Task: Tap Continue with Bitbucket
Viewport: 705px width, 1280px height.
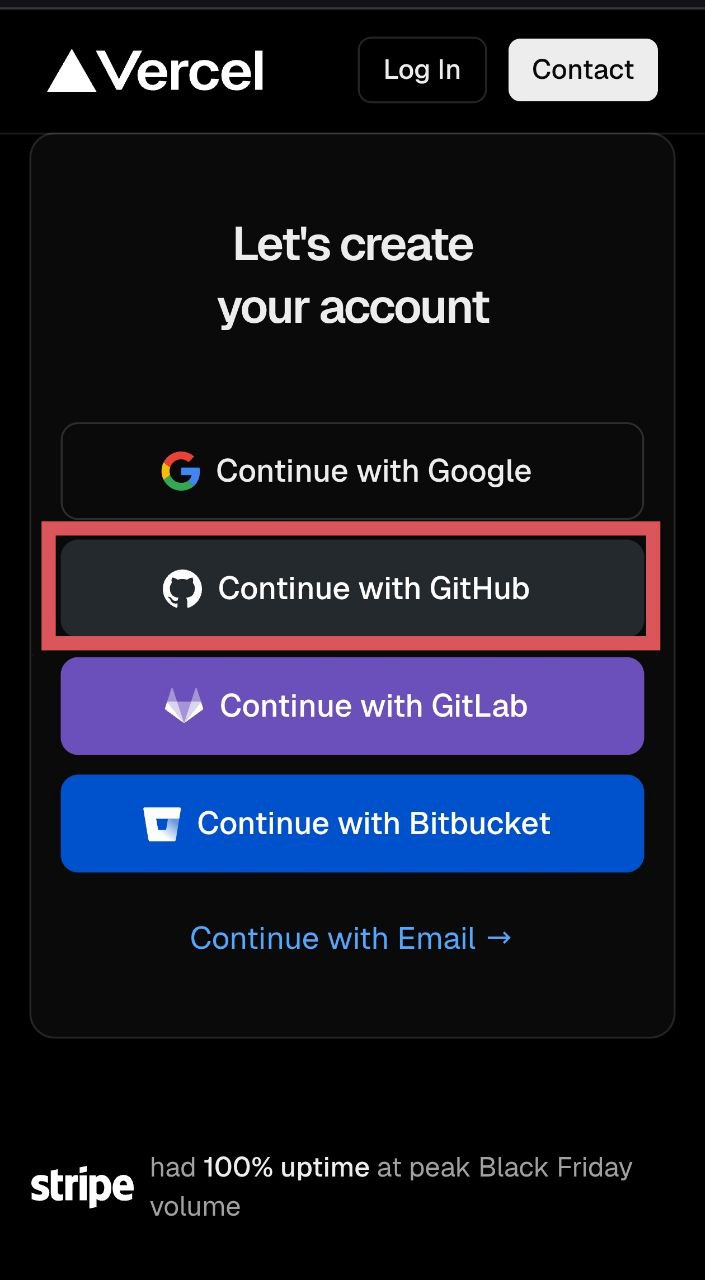Action: click(352, 823)
